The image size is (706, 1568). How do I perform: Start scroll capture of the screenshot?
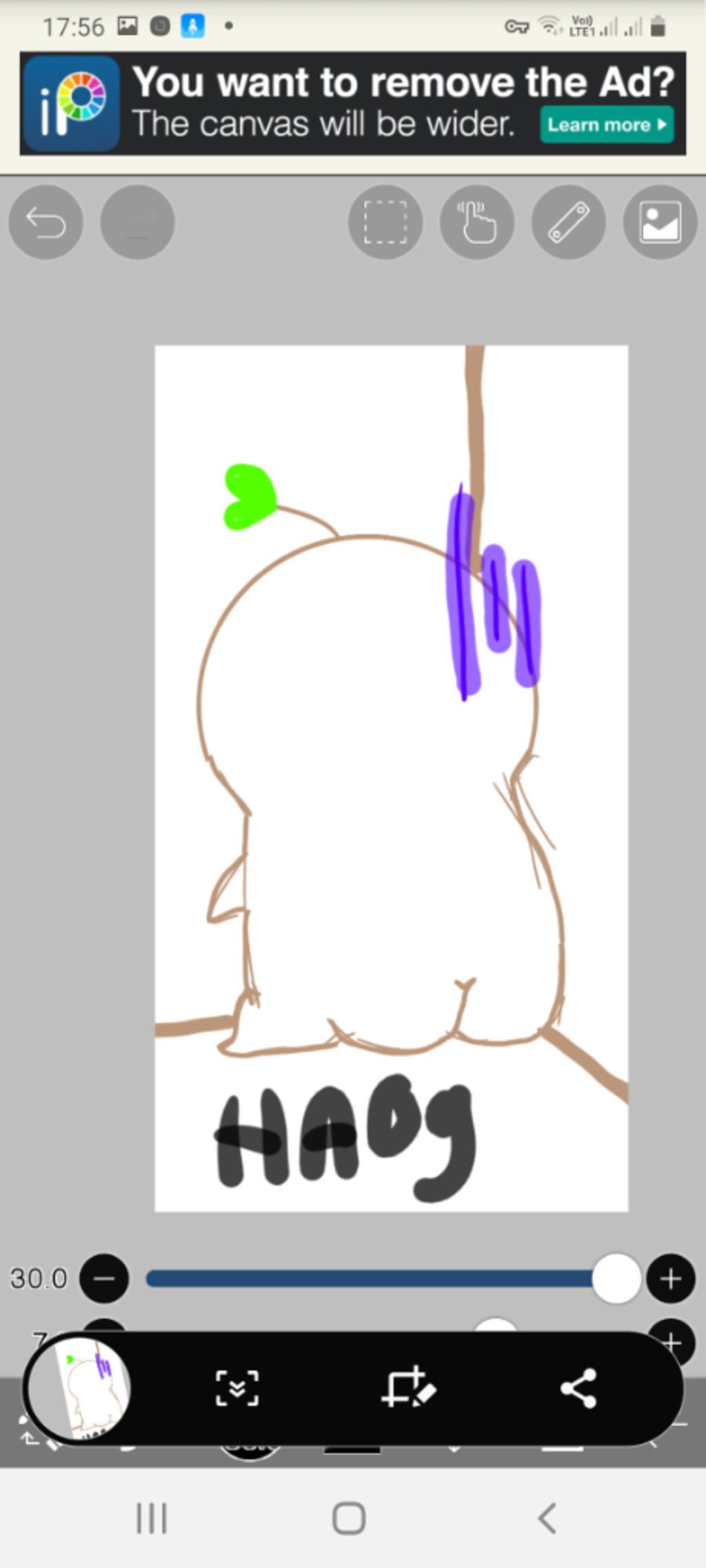click(x=237, y=1388)
